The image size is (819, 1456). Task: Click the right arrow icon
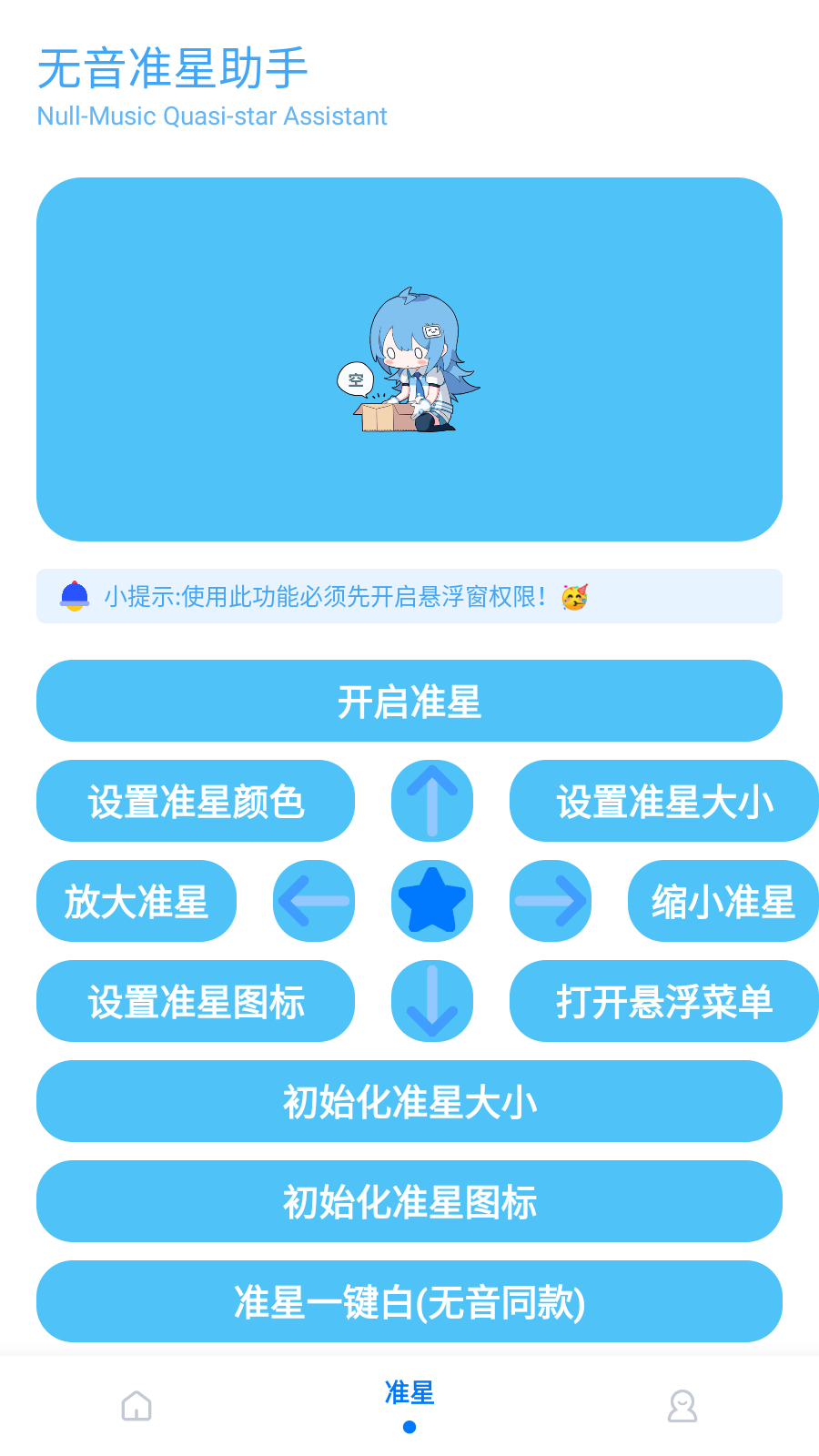551,901
